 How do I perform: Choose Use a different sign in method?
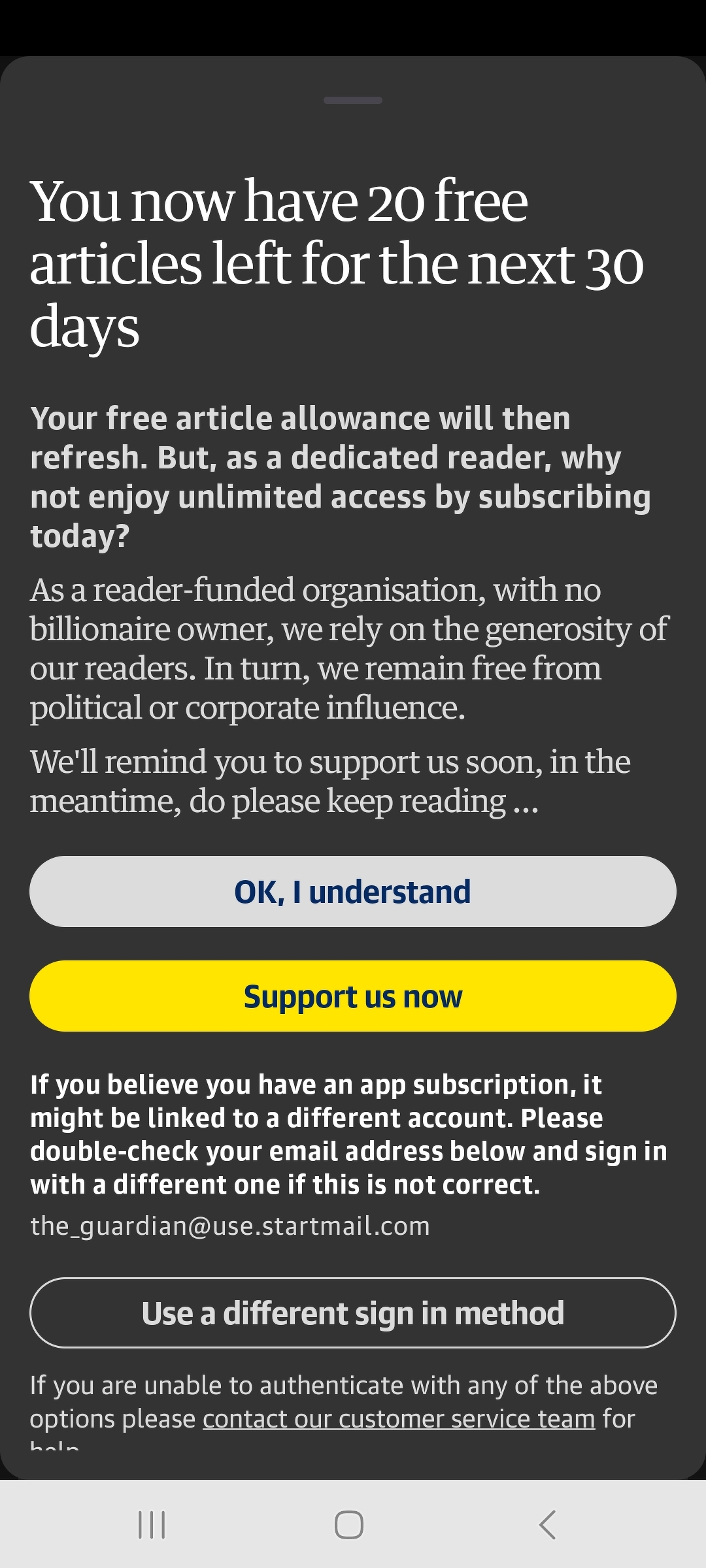(353, 1313)
